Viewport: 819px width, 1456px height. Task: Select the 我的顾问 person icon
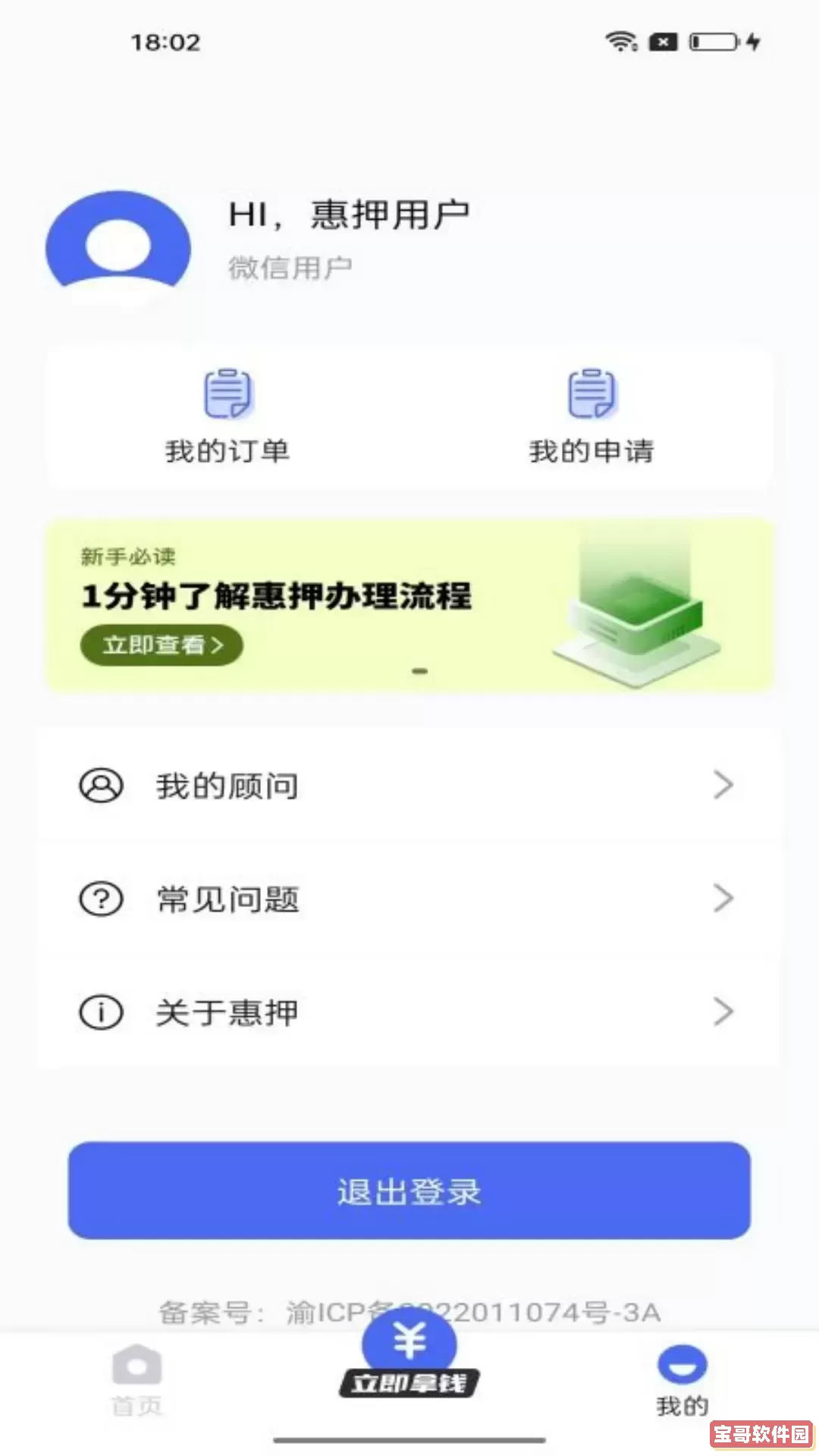(x=99, y=786)
